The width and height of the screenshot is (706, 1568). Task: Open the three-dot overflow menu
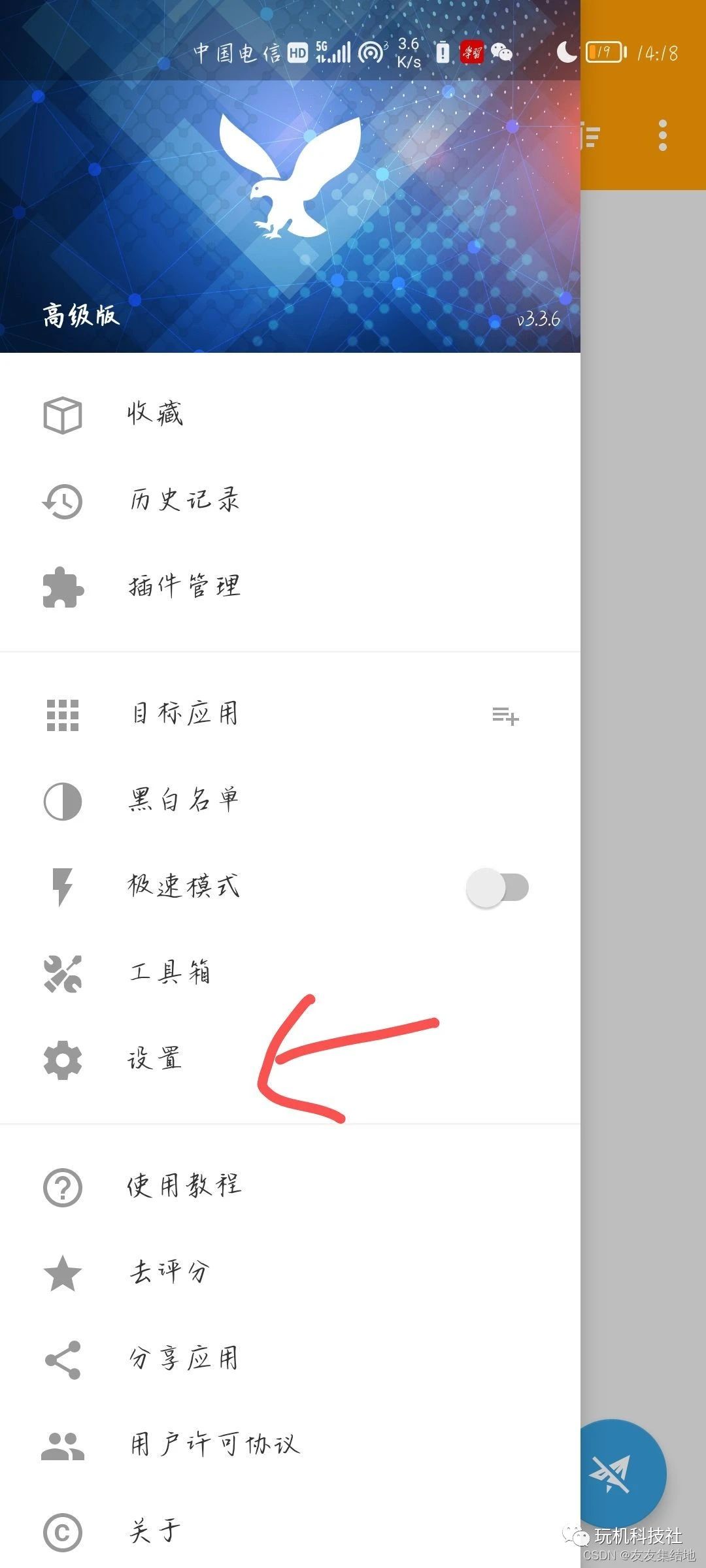(x=663, y=135)
